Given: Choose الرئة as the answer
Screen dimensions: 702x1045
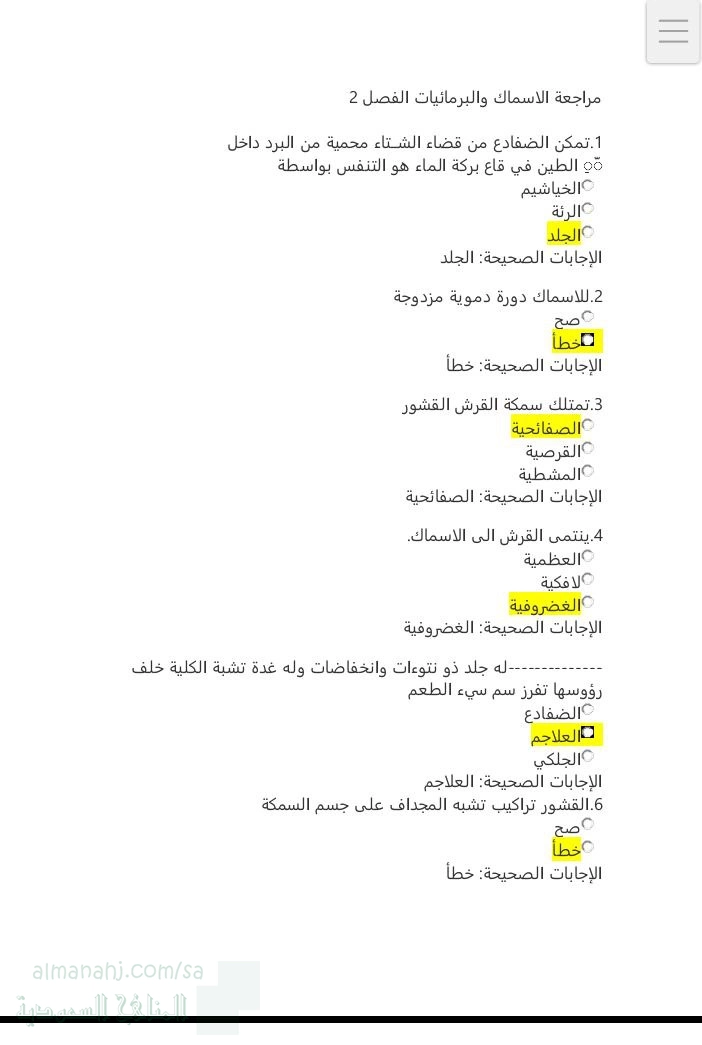Looking at the screenshot, I should point(588,208).
